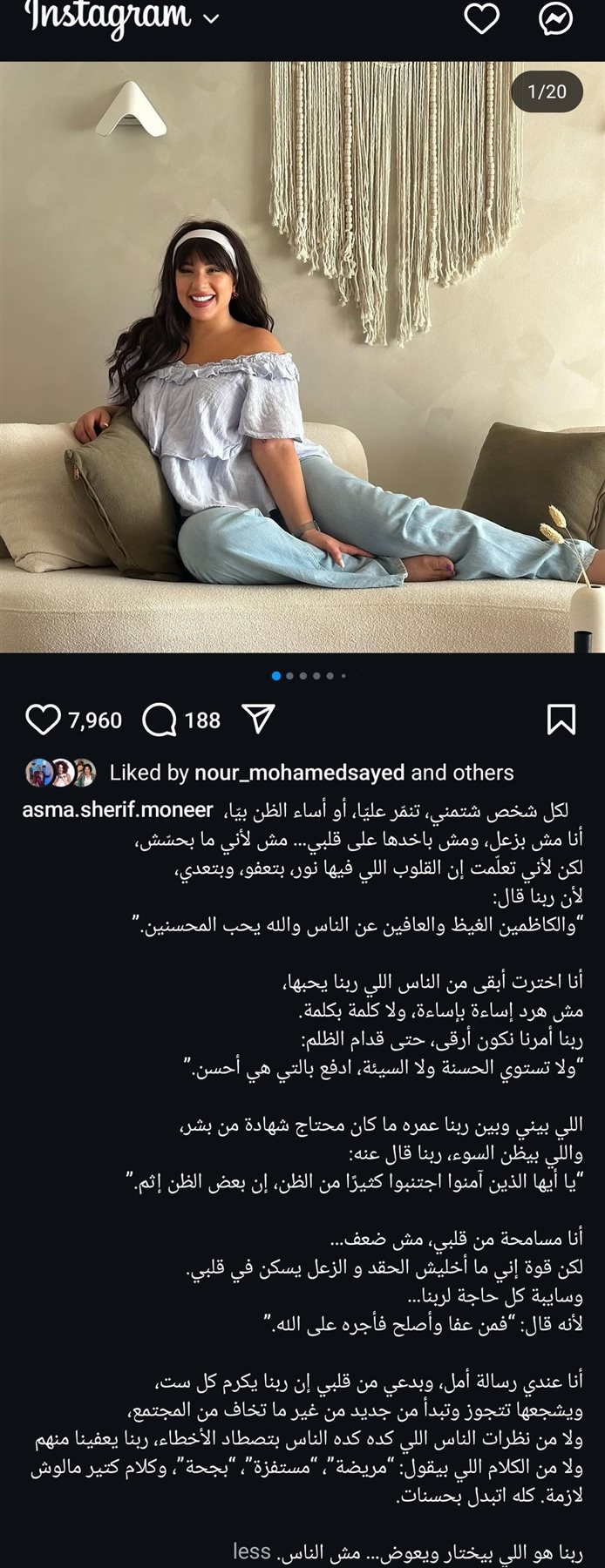Open the comments on this post
This screenshot has height=1568, width=605.
click(x=160, y=720)
